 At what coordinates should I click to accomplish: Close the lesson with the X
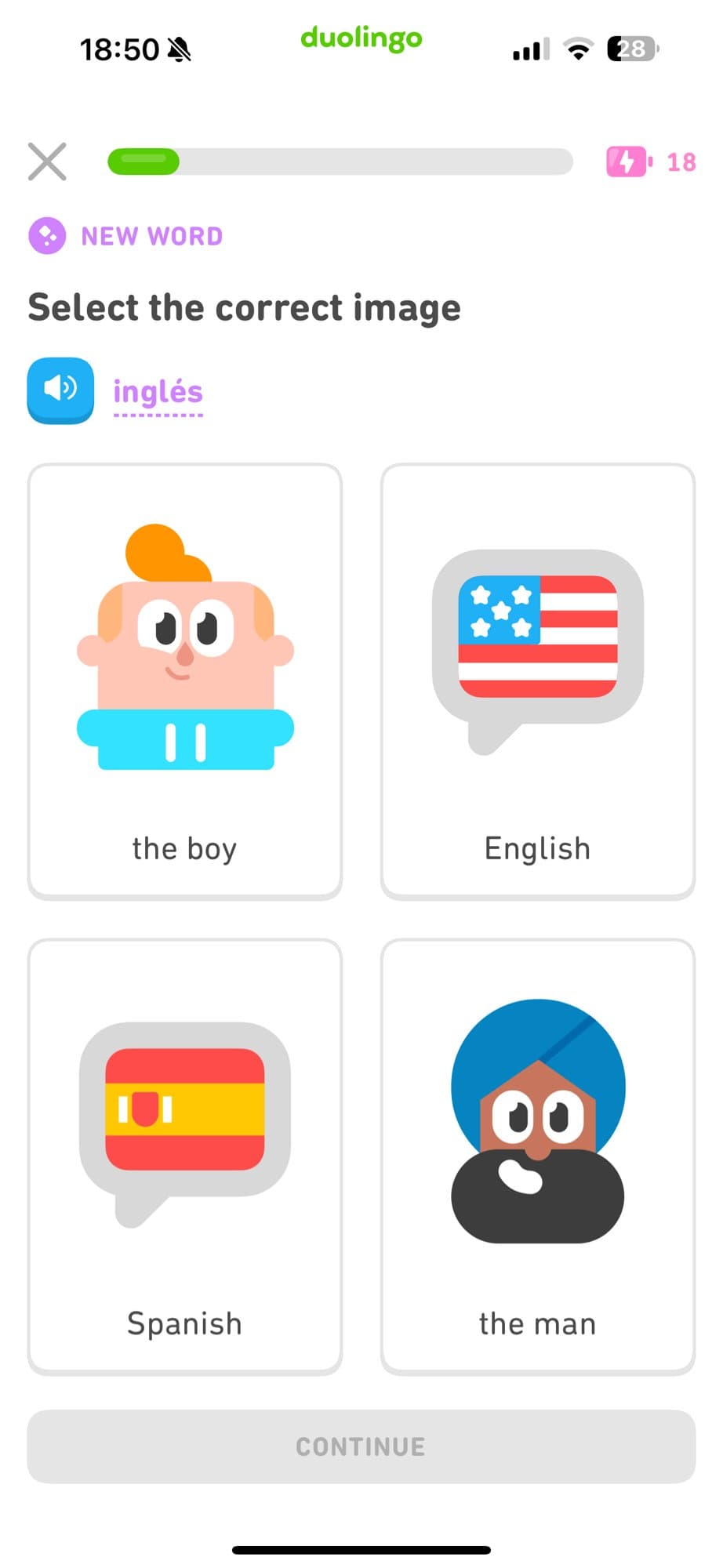point(47,162)
